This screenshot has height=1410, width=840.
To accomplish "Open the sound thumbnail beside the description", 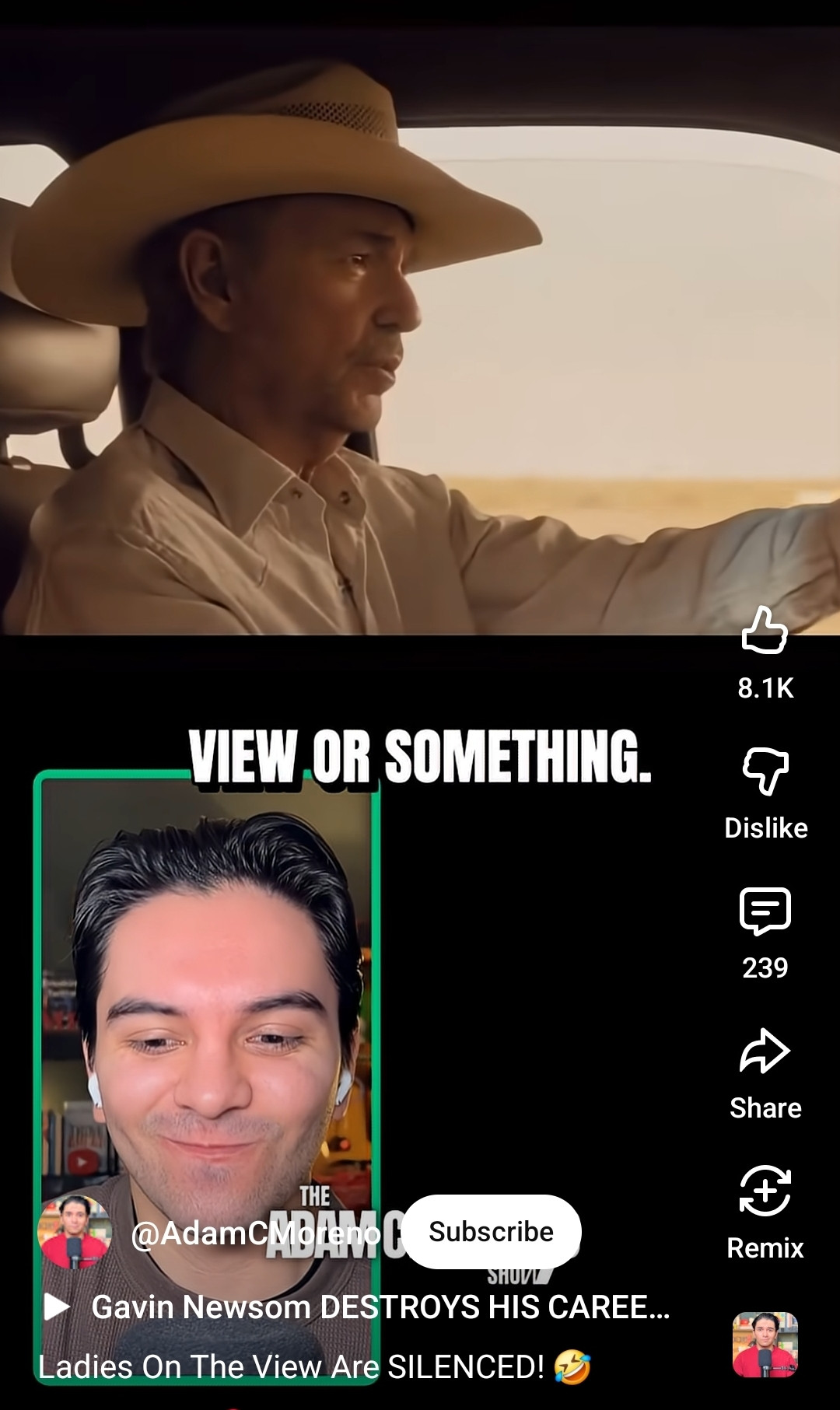I will (765, 1345).
